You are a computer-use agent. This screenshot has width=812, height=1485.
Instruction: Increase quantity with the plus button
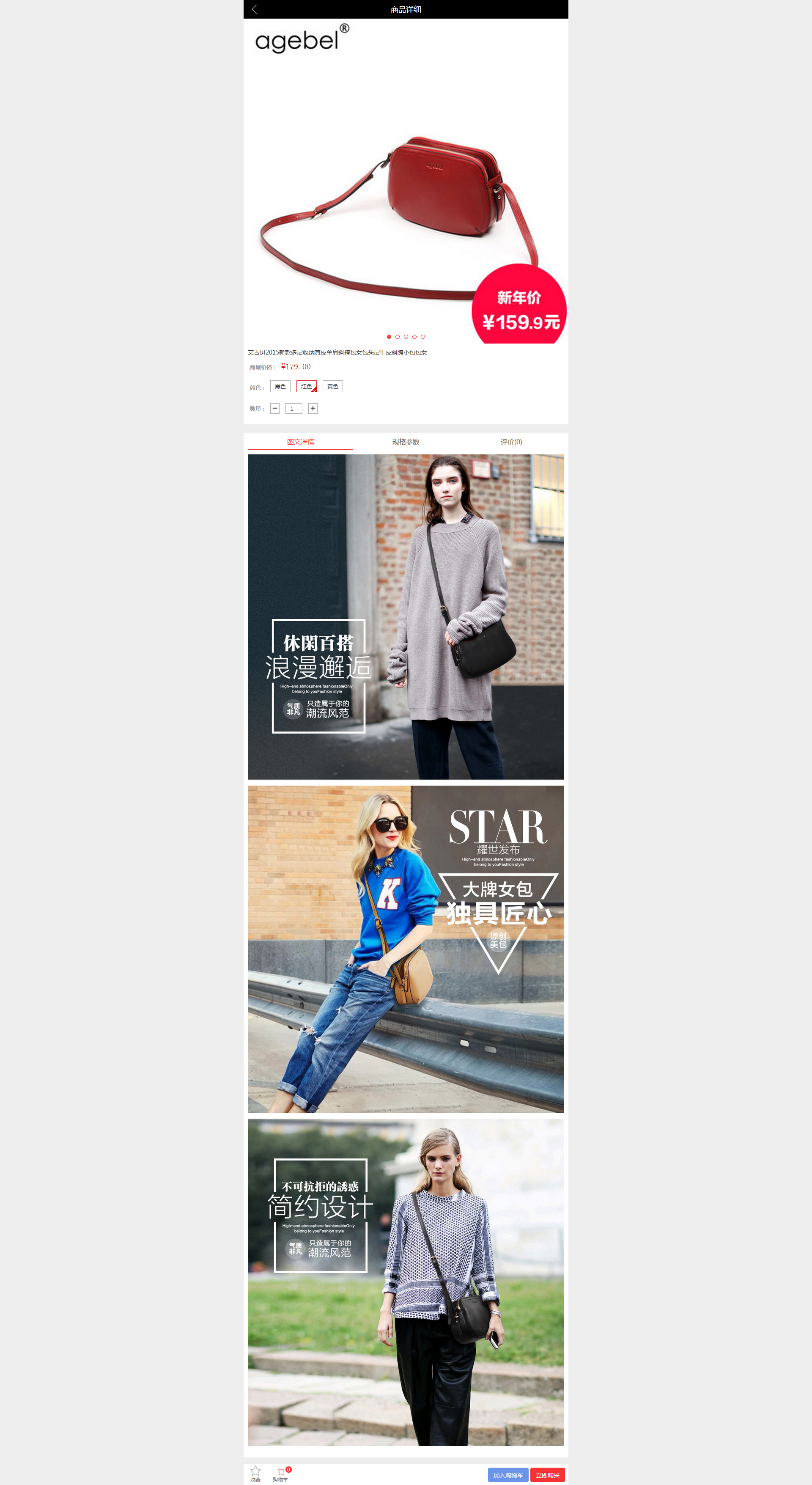[313, 409]
